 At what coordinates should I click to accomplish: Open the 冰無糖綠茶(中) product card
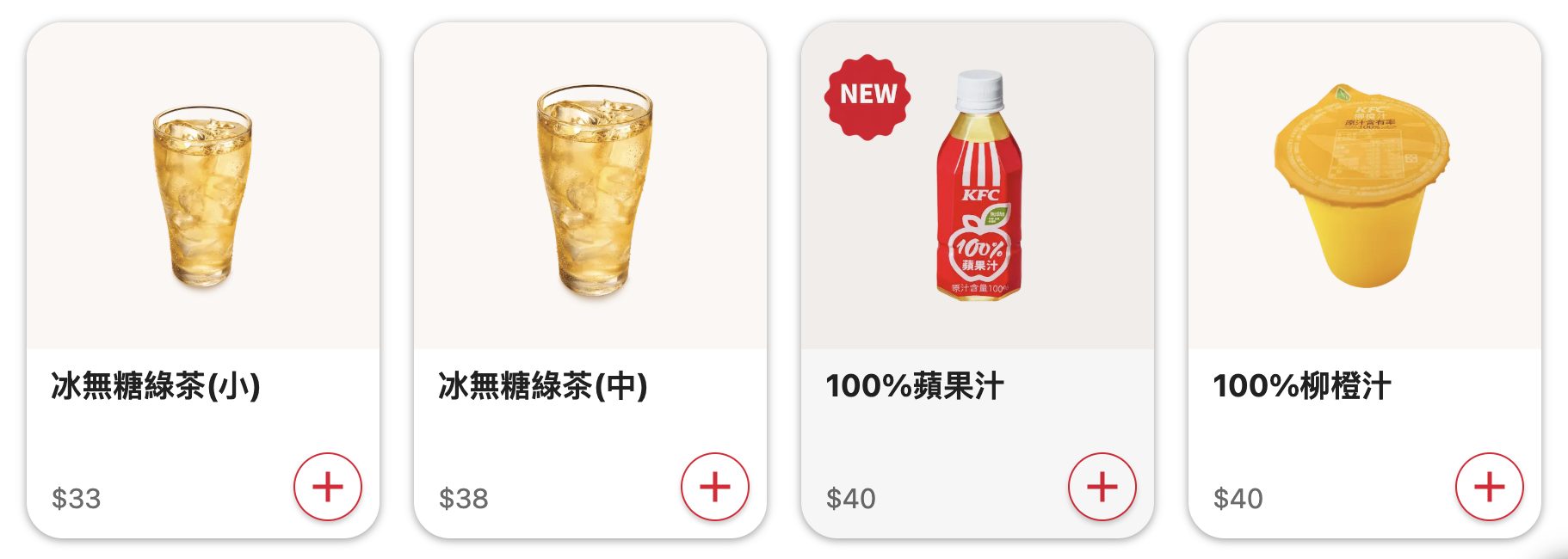click(590, 198)
